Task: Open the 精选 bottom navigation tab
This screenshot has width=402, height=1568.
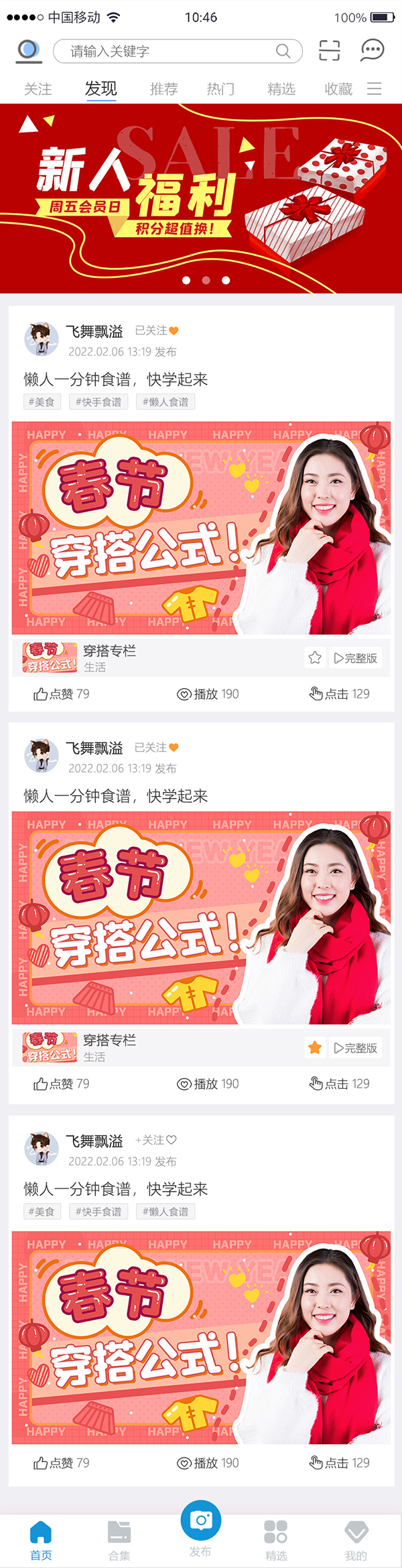Action: point(276,1539)
